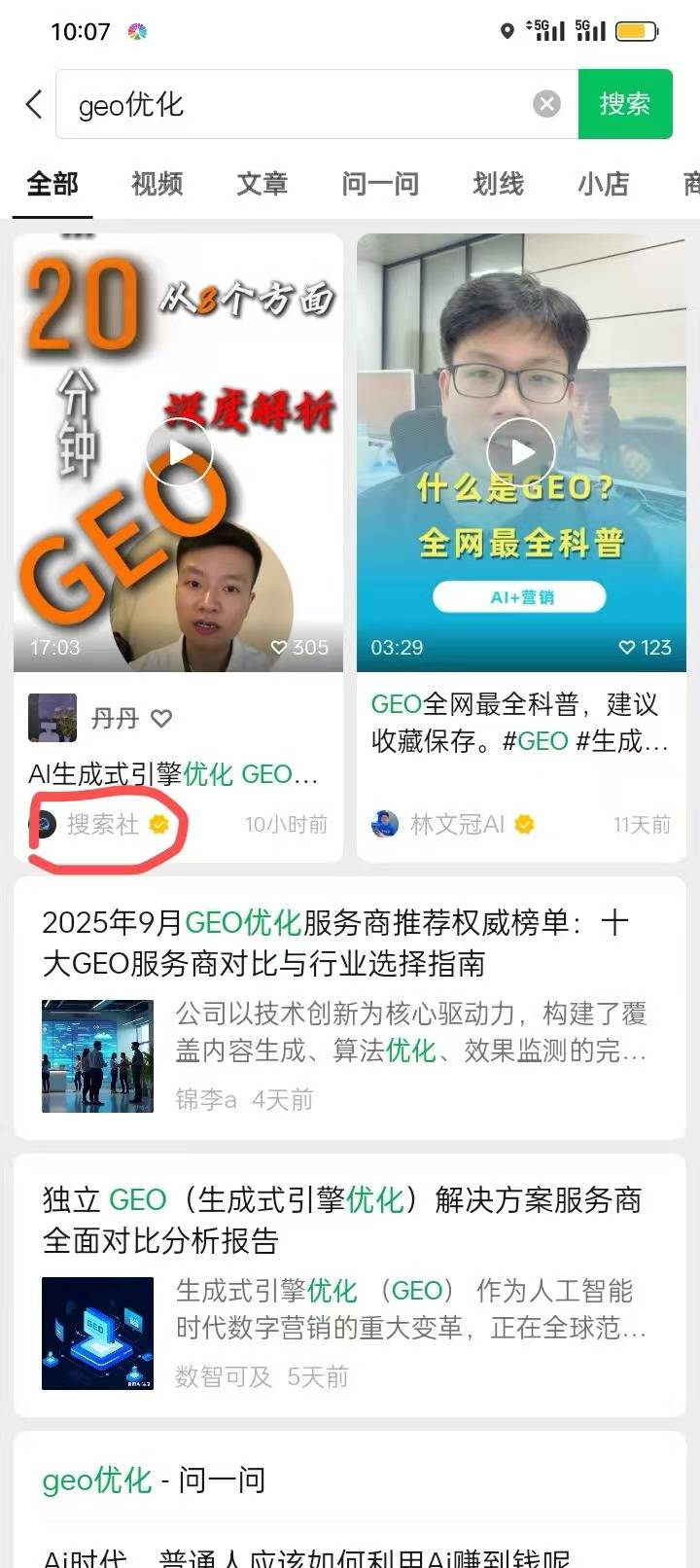
Task: Open article 独立GEO解决方案服务商全面对比分析报告
Action: click(x=341, y=1220)
